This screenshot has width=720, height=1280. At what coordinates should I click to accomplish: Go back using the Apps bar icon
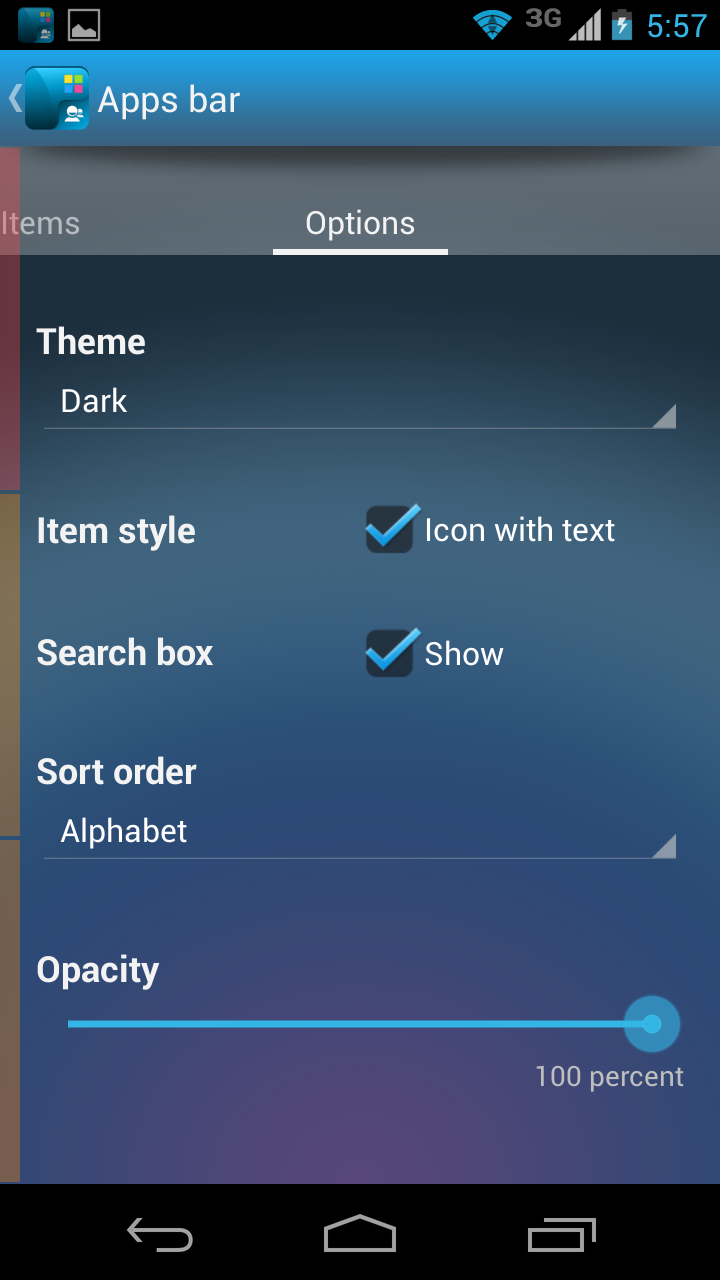coord(50,99)
